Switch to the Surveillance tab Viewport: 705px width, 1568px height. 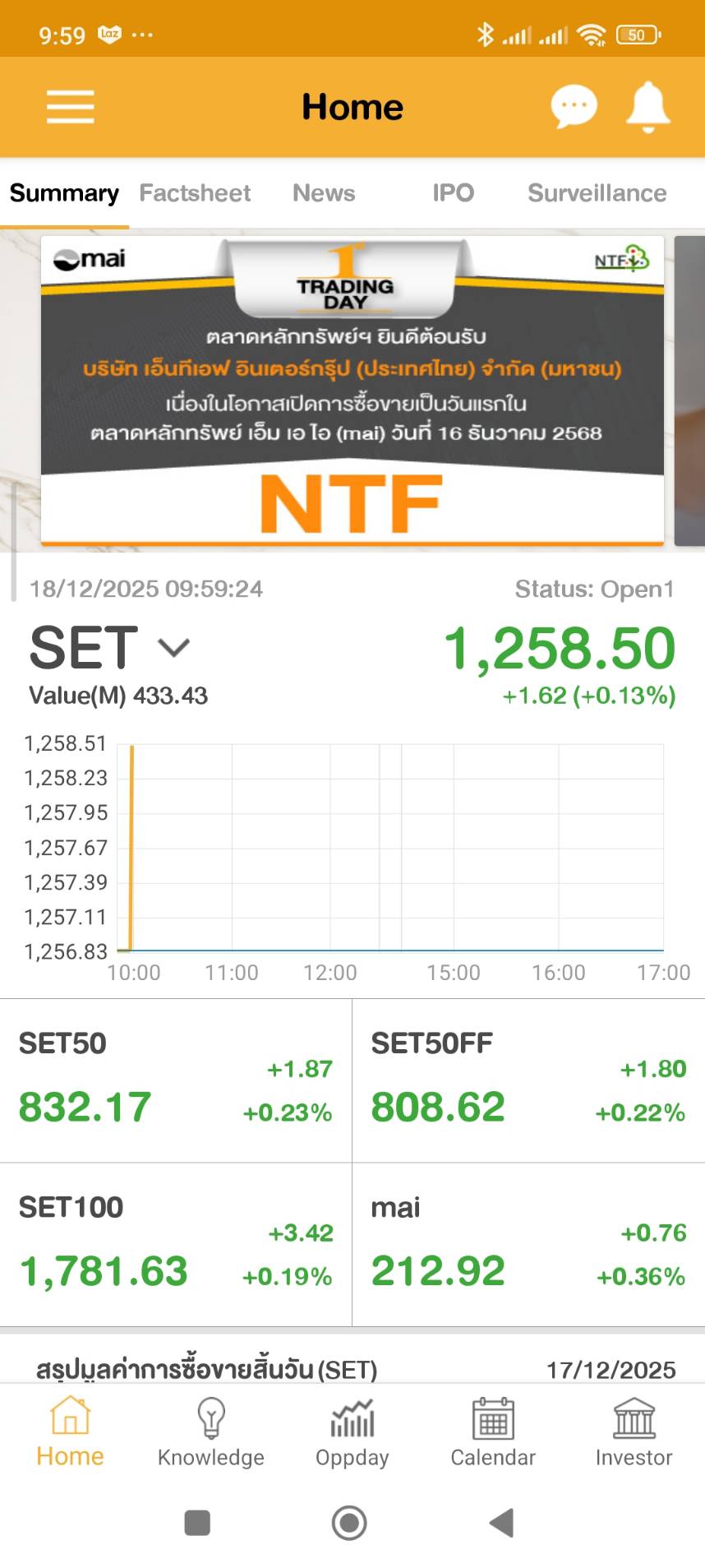coord(597,193)
